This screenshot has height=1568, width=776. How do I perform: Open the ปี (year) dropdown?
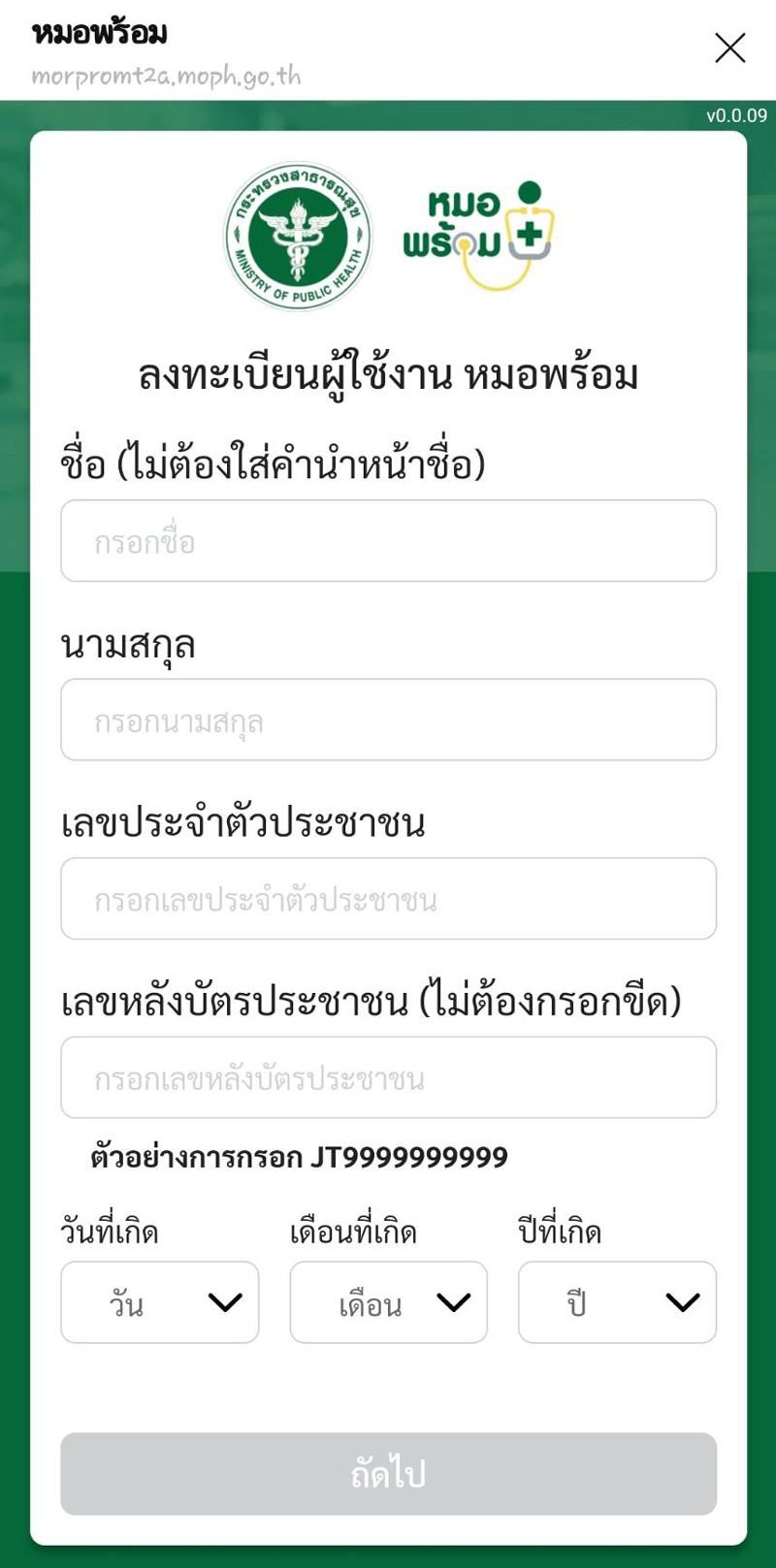point(617,1302)
